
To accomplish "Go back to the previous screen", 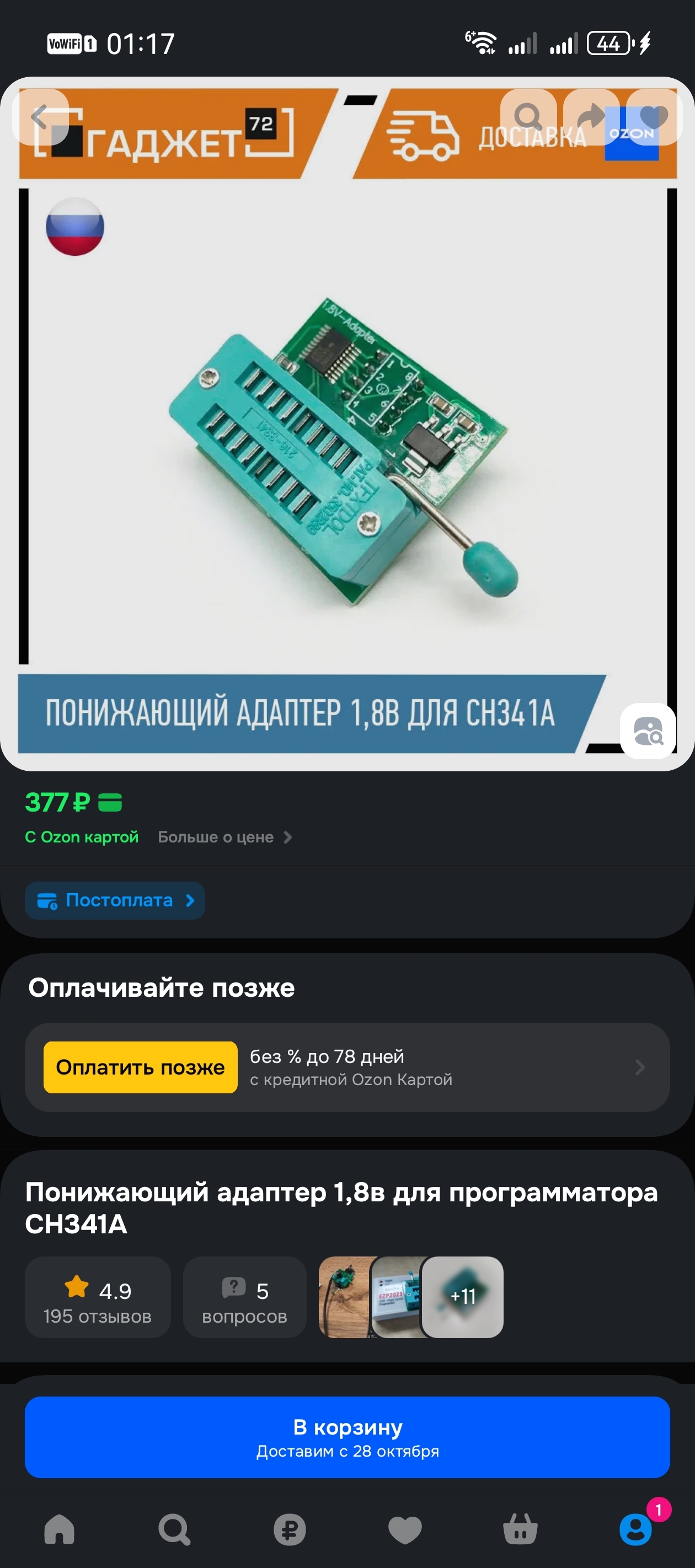I will click(40, 117).
